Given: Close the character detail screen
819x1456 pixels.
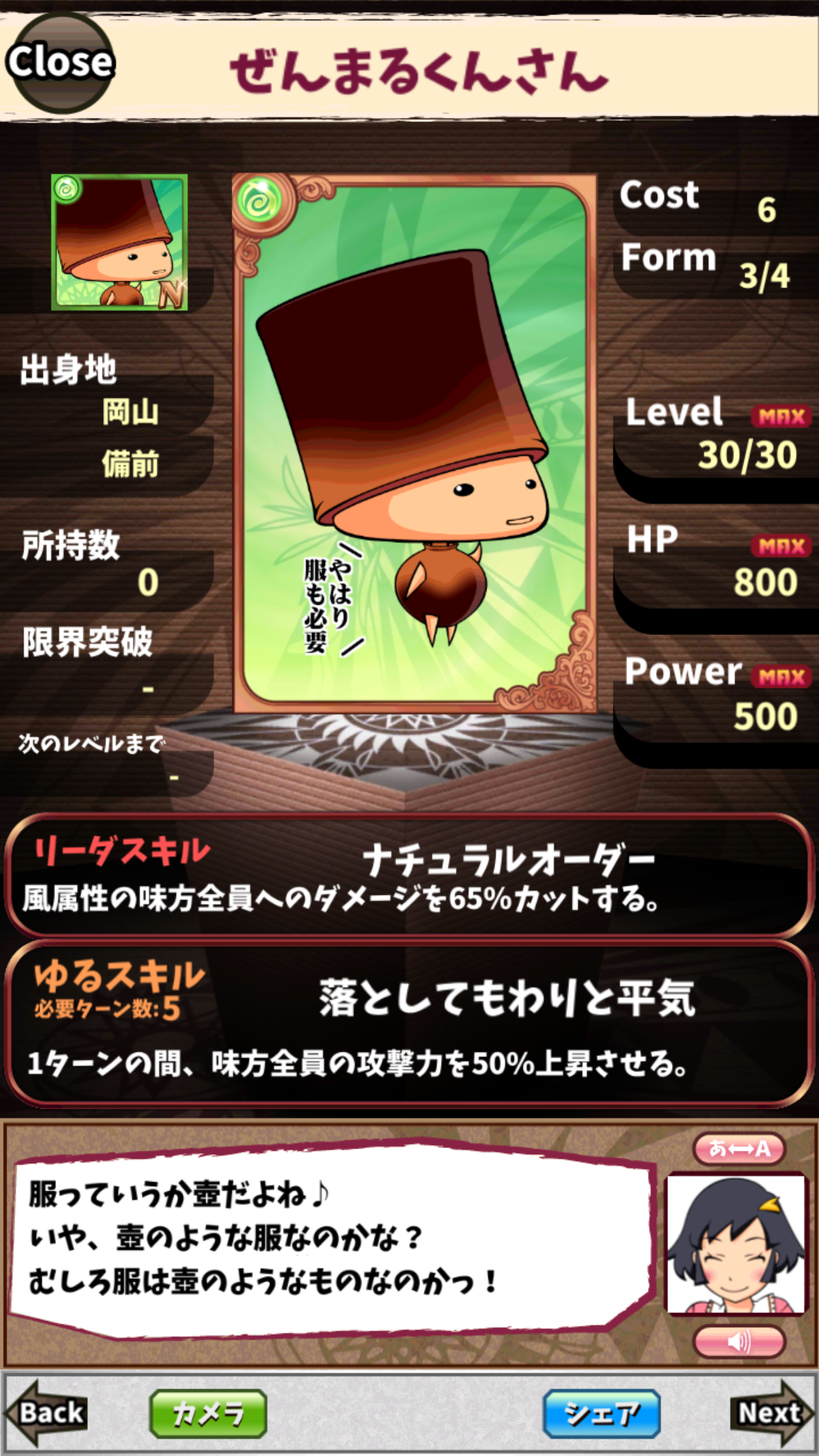Looking at the screenshot, I should (61, 62).
